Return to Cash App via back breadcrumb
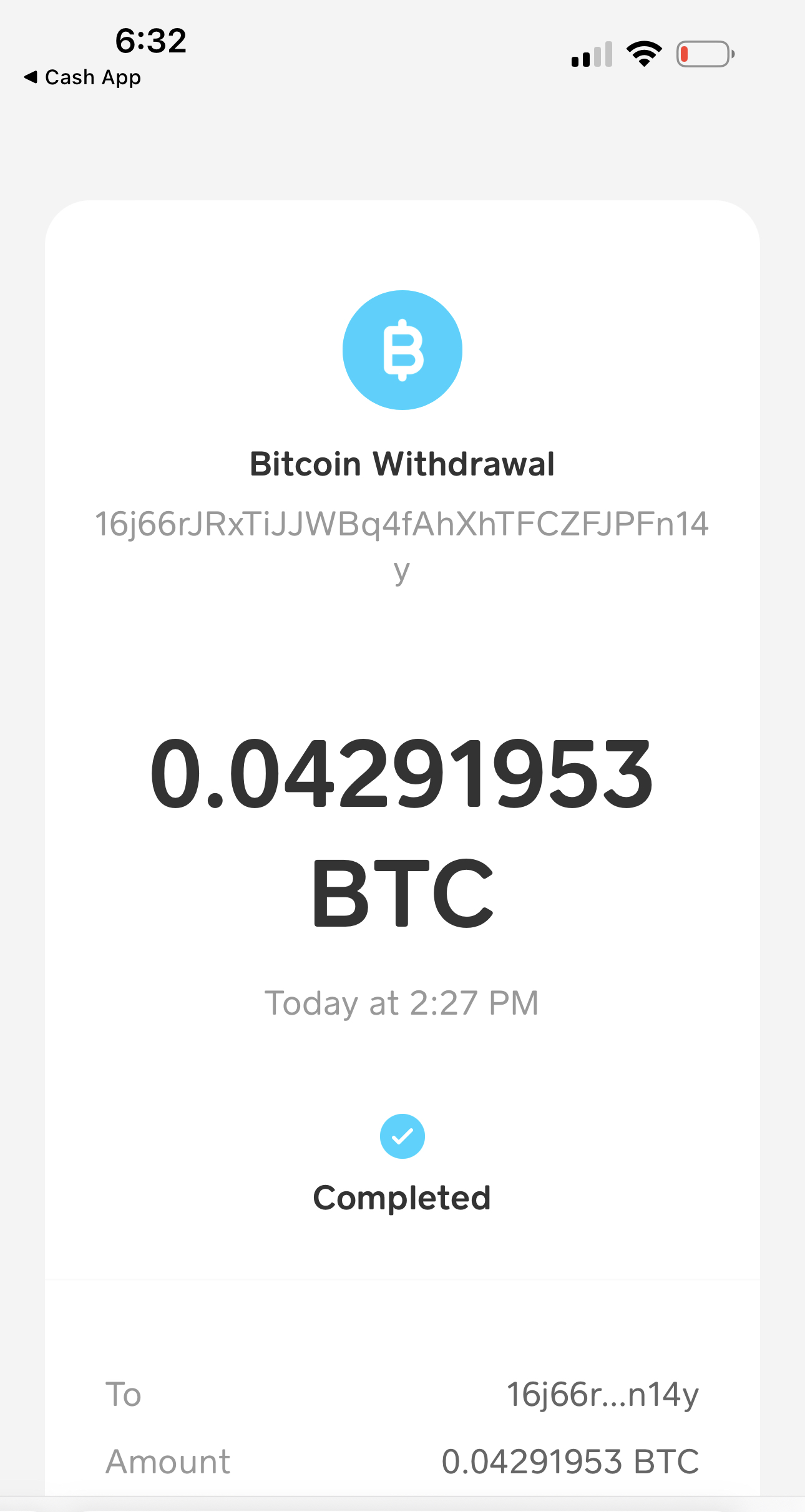This screenshot has width=805, height=1512. point(82,77)
